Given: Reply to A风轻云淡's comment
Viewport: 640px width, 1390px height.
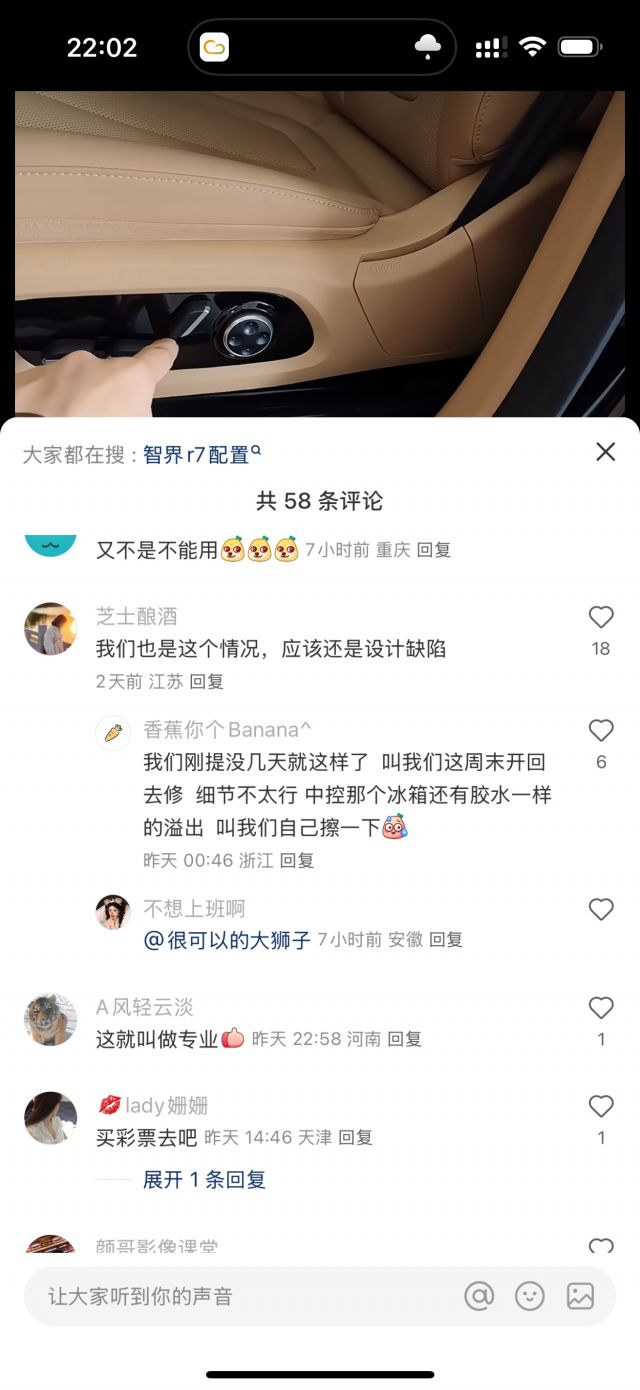Looking at the screenshot, I should 405,1039.
